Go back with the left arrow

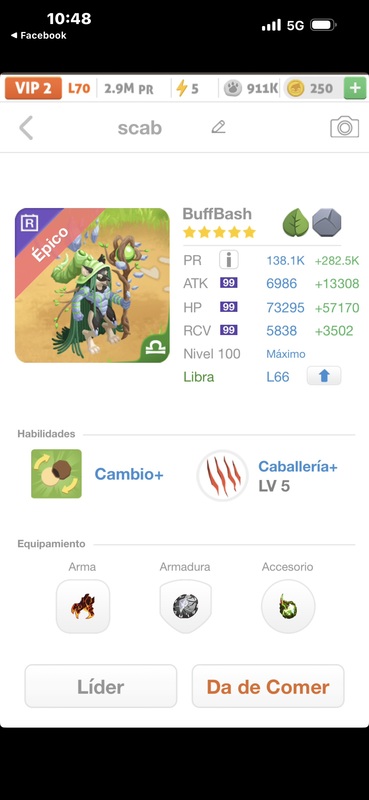pos(26,128)
